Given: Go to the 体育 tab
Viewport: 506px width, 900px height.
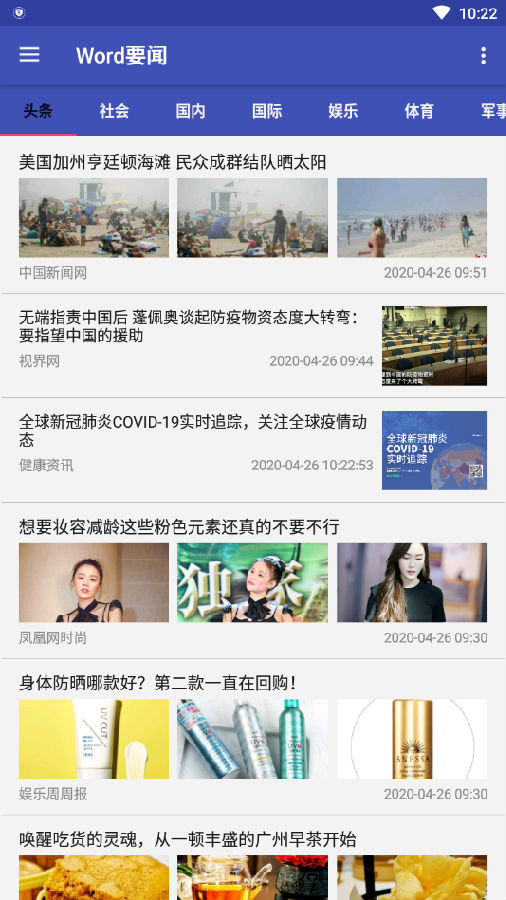Looking at the screenshot, I should tap(419, 111).
